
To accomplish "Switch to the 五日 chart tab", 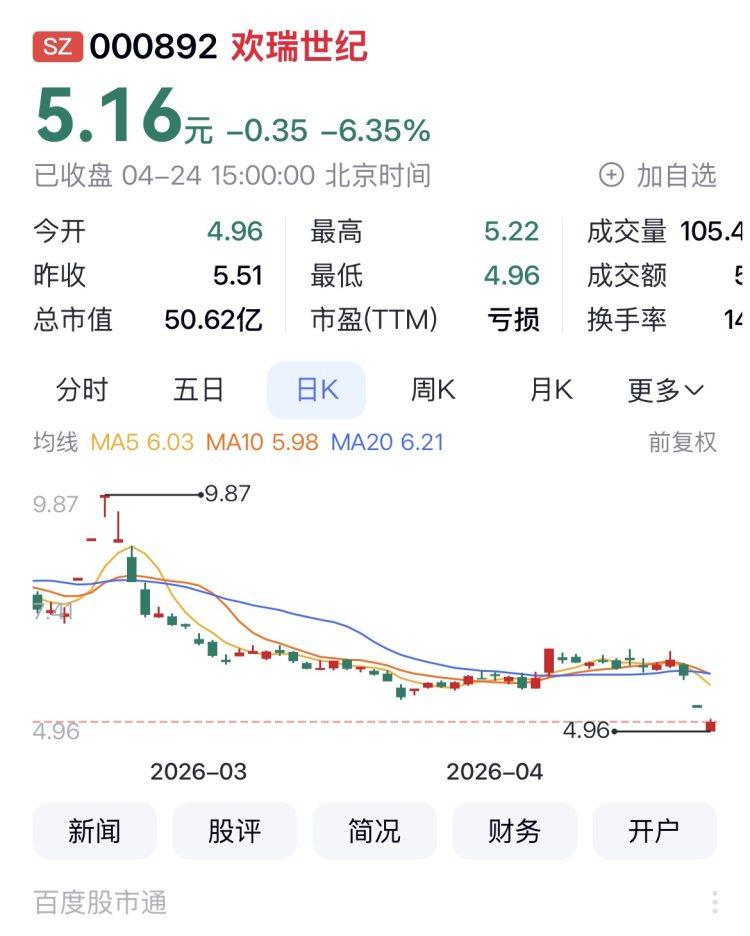I will point(198,390).
